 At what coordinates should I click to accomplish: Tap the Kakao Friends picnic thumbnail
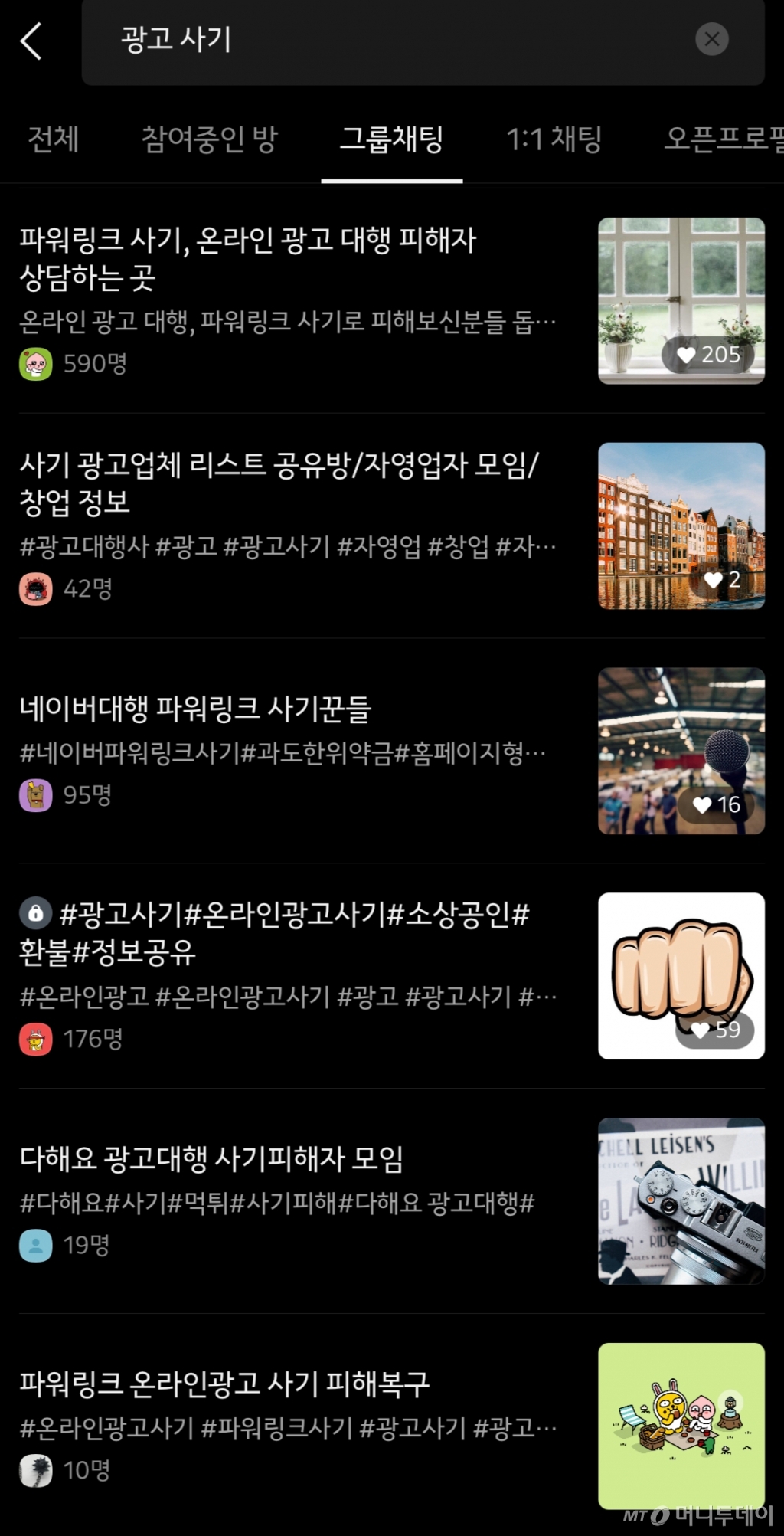point(681,1432)
